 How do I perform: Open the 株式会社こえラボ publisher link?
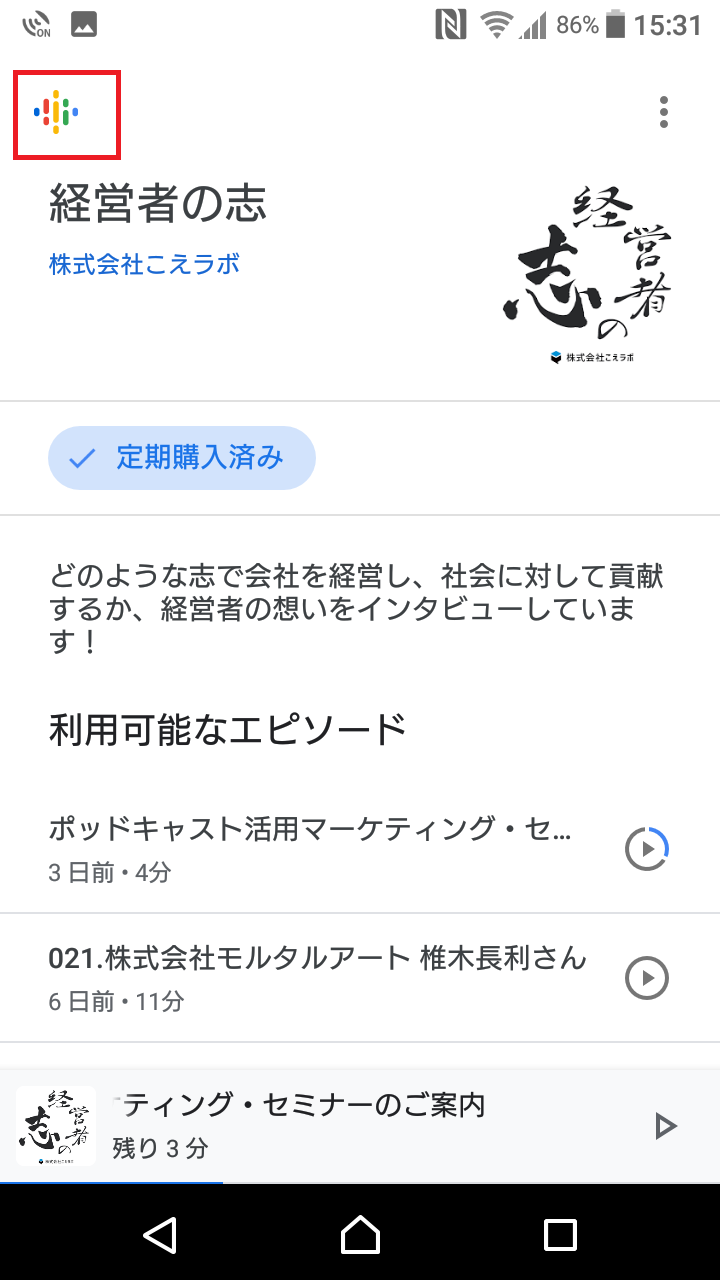(x=144, y=264)
